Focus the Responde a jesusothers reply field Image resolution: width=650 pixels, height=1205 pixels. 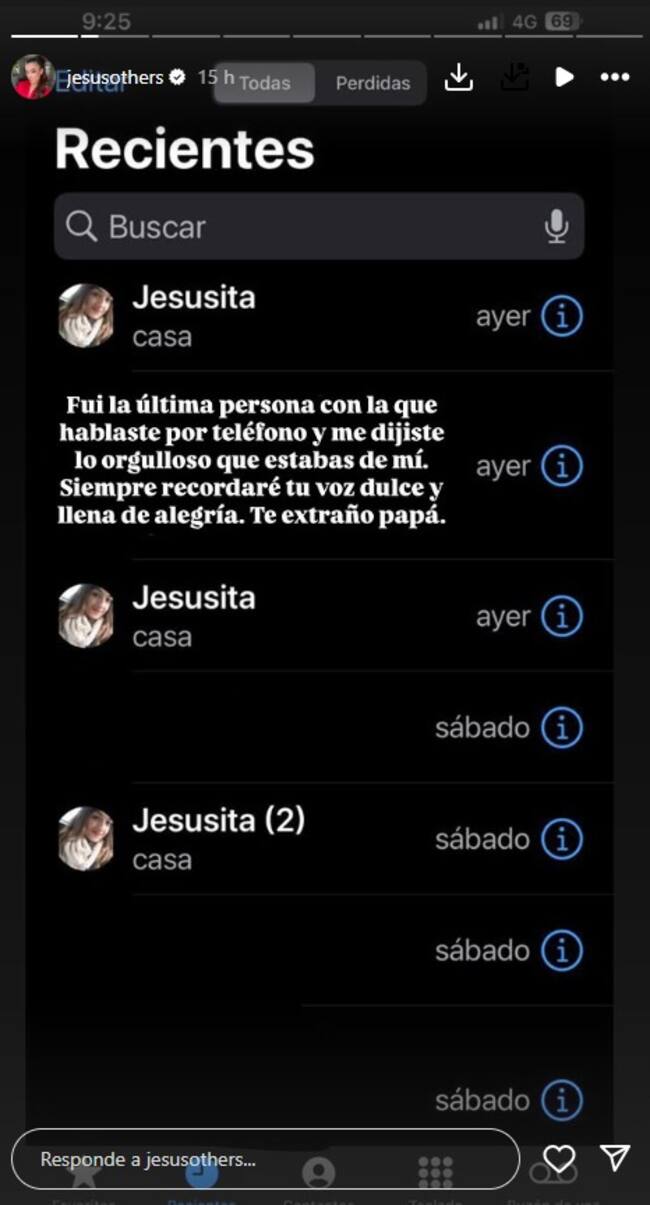(x=265, y=1159)
